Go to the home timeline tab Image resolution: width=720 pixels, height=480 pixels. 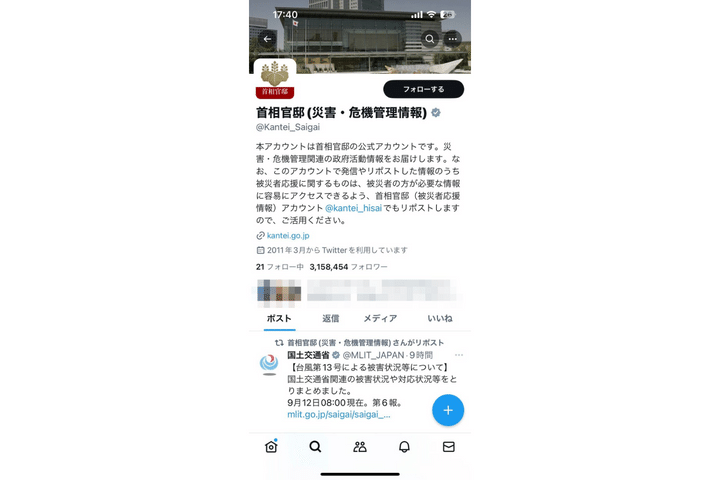[x=271, y=447]
